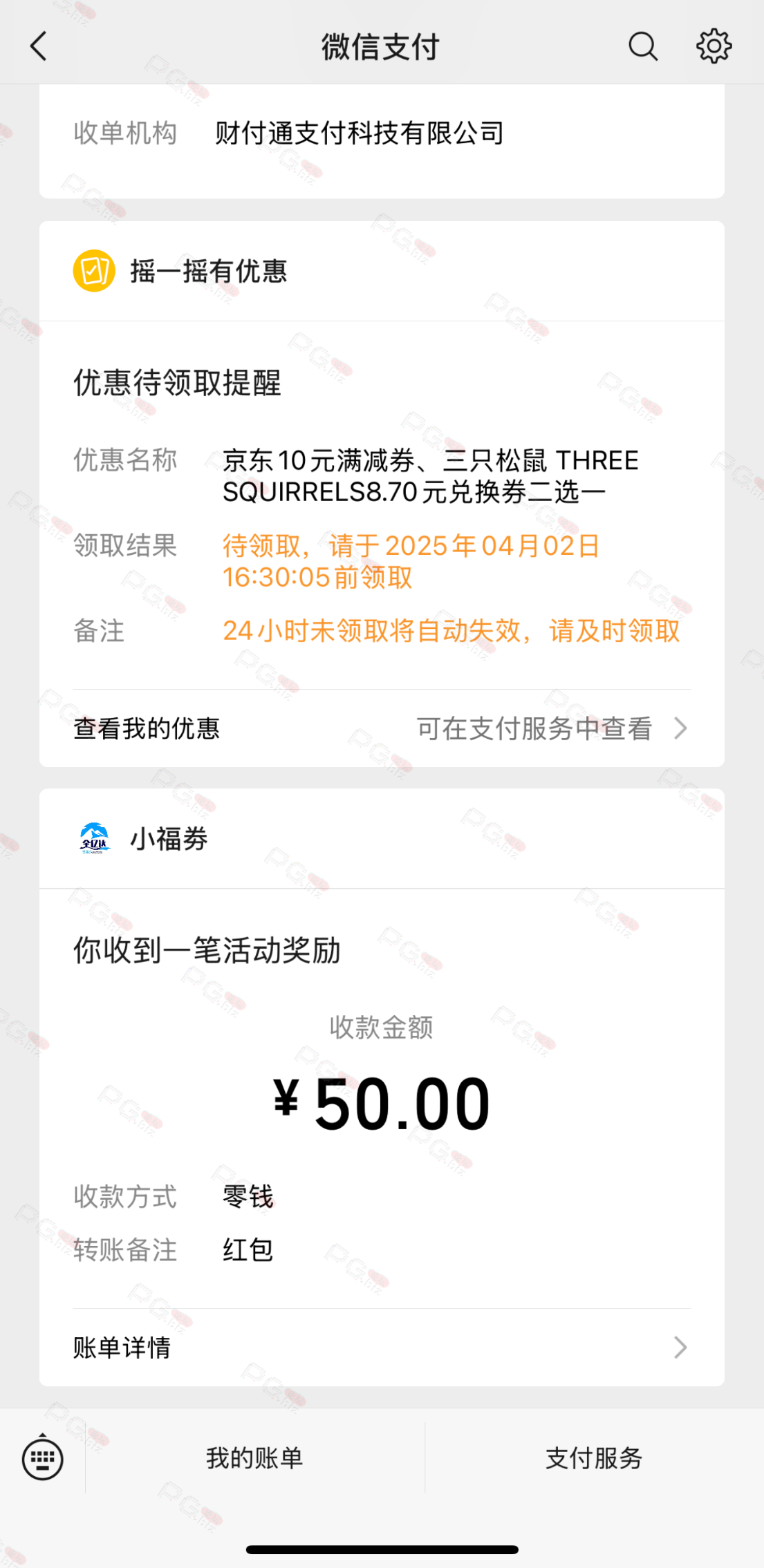Screen dimensions: 764x1568
Task: Switch to keyboard input icon
Action: [x=43, y=1458]
